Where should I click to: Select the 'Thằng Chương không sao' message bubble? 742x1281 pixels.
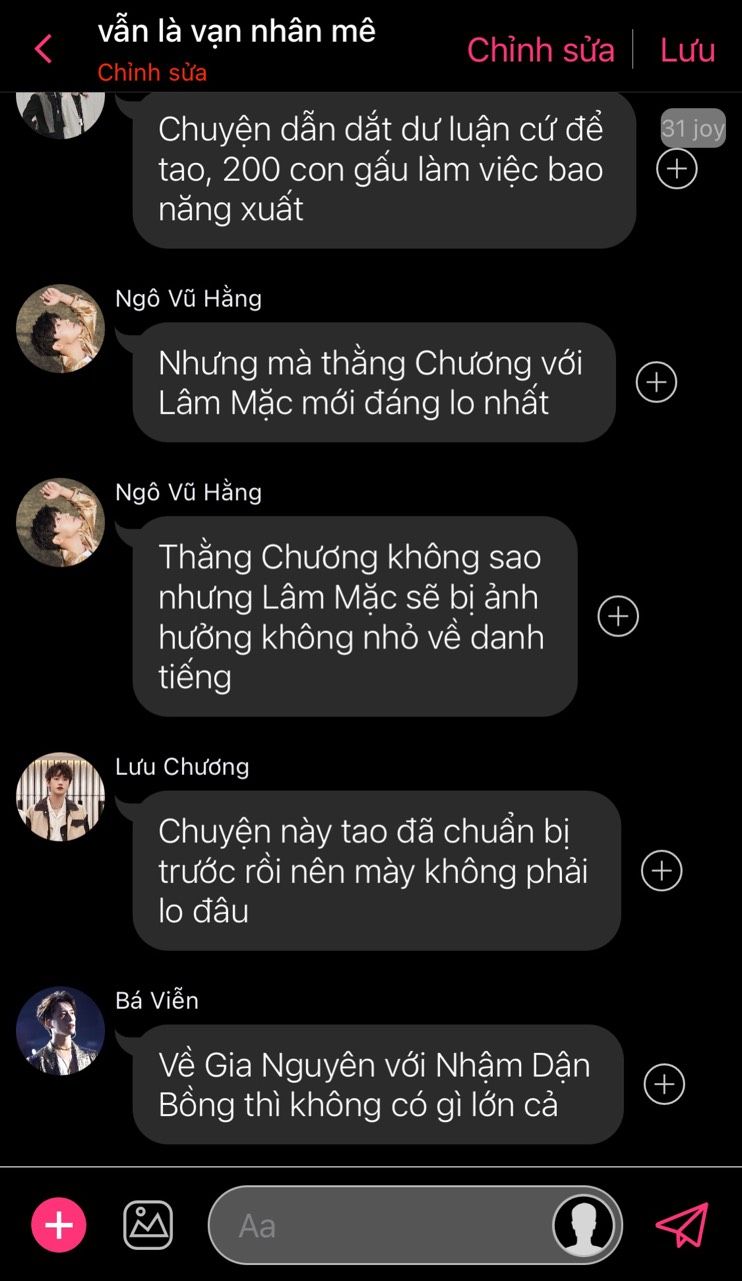click(x=354, y=616)
